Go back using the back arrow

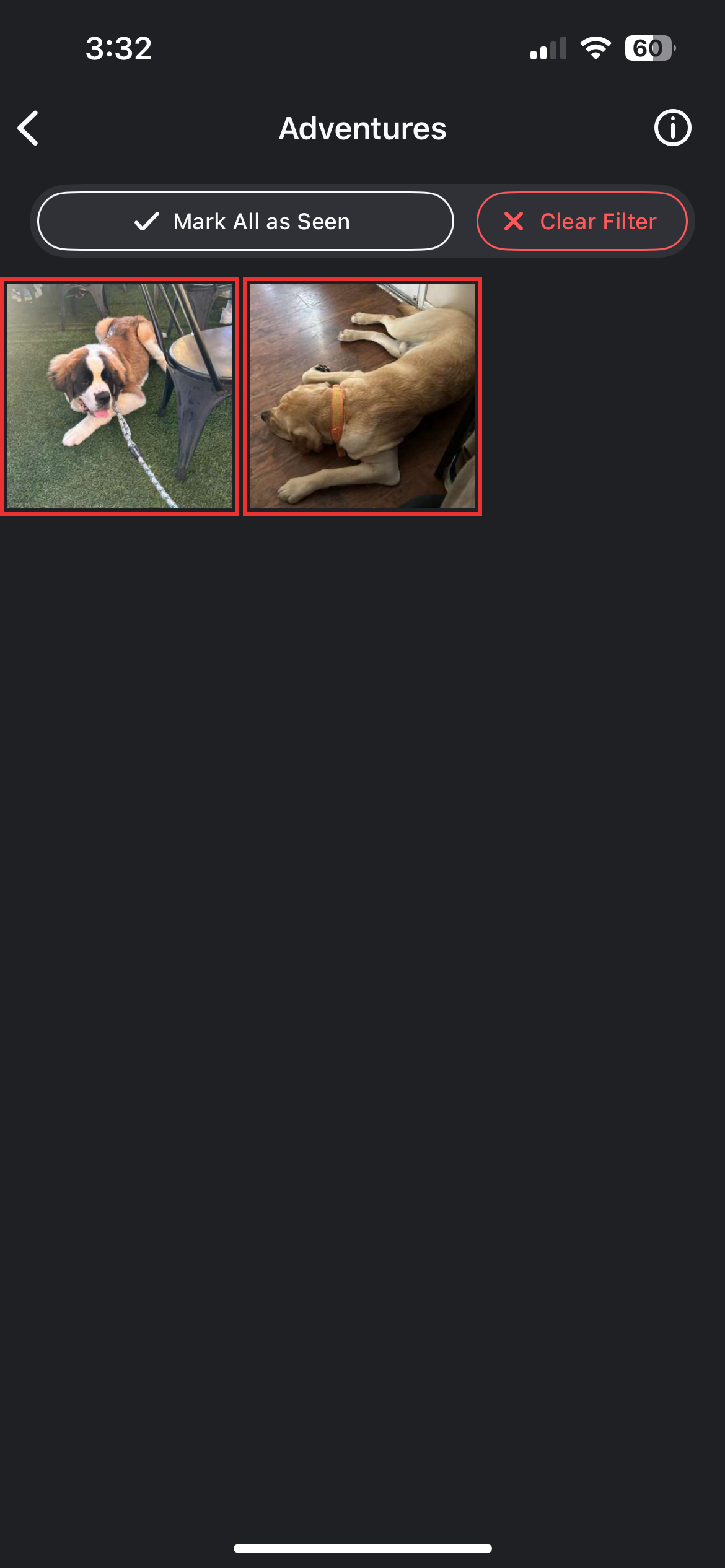(x=29, y=128)
